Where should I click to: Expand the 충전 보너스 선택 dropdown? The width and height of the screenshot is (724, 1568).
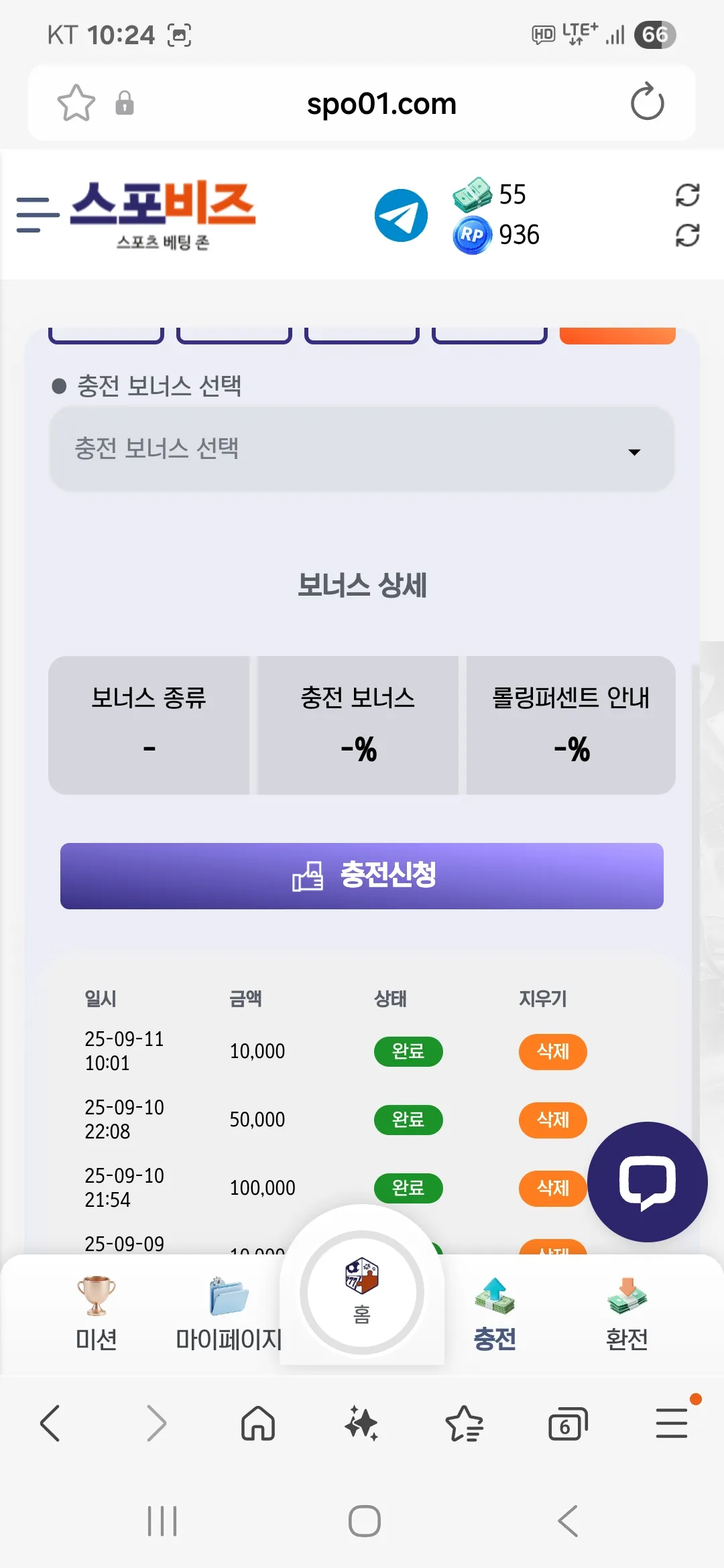coord(362,449)
